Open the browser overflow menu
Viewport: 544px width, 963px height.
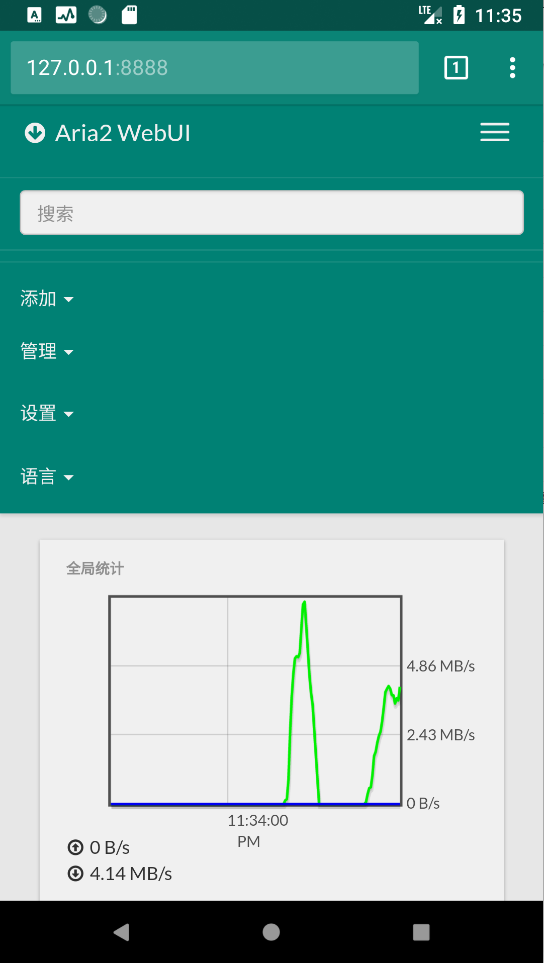tap(512, 68)
